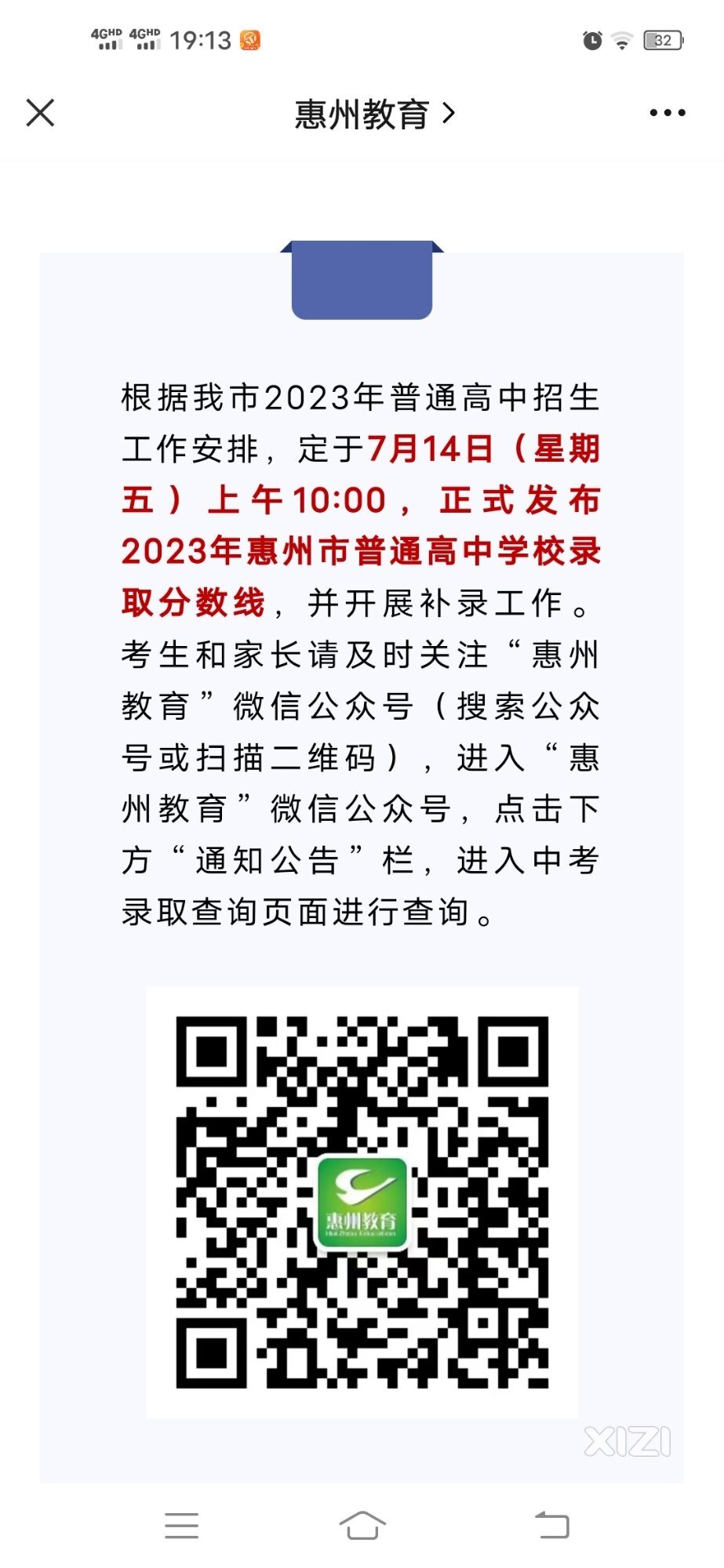Open the three-dot overflow menu
This screenshot has height=1568, width=724.
click(667, 113)
